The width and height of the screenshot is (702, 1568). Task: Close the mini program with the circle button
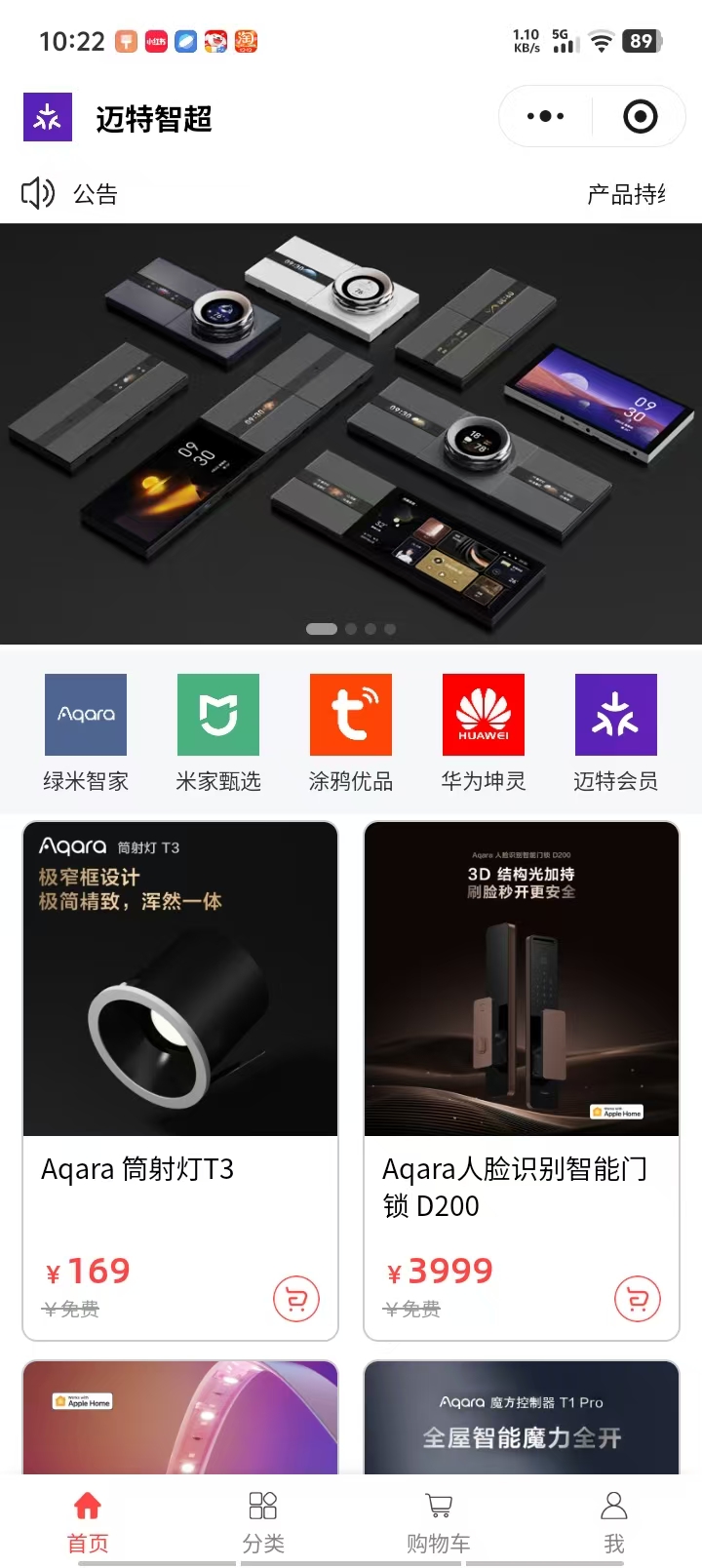pos(640,117)
